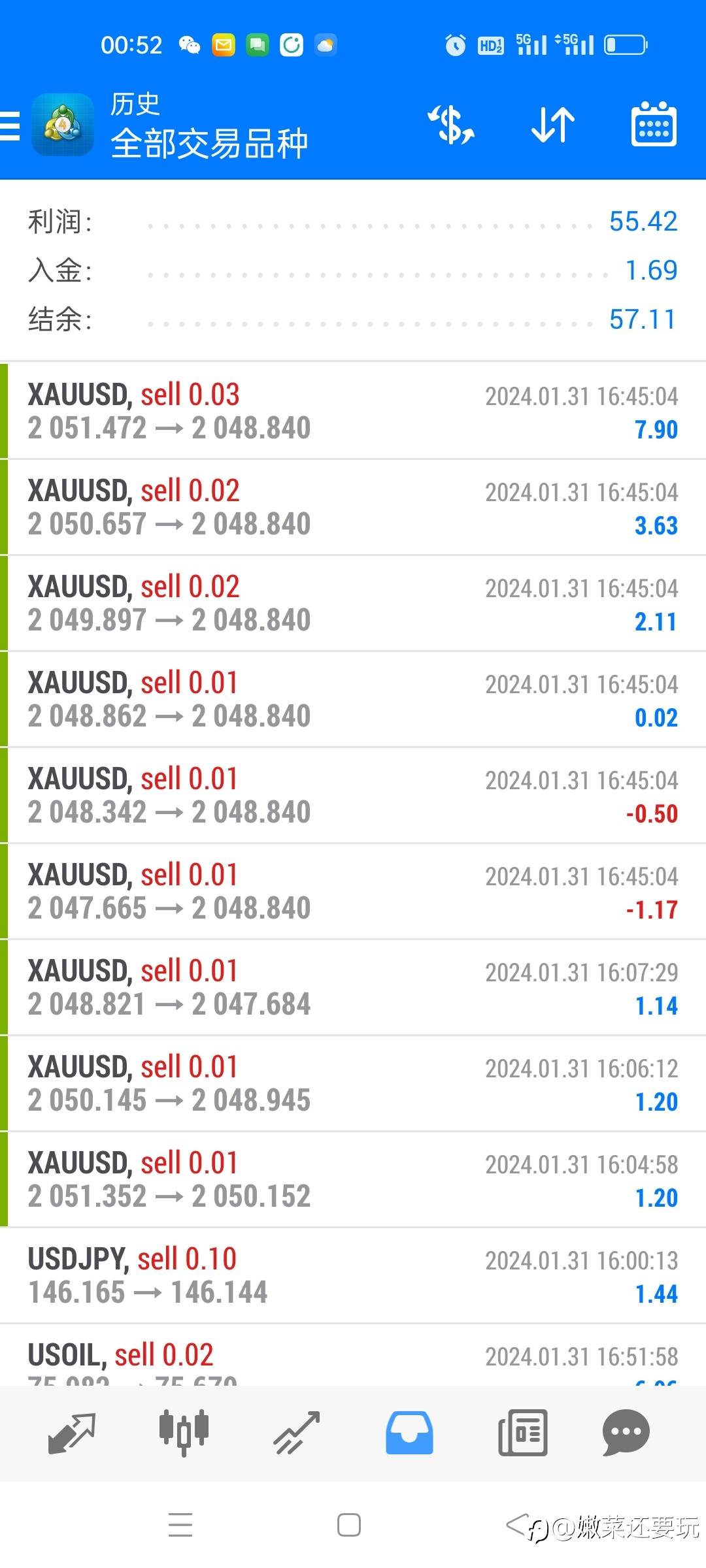The height and width of the screenshot is (1568, 706).
Task: Open system recent apps menu
Action: coord(180,1525)
